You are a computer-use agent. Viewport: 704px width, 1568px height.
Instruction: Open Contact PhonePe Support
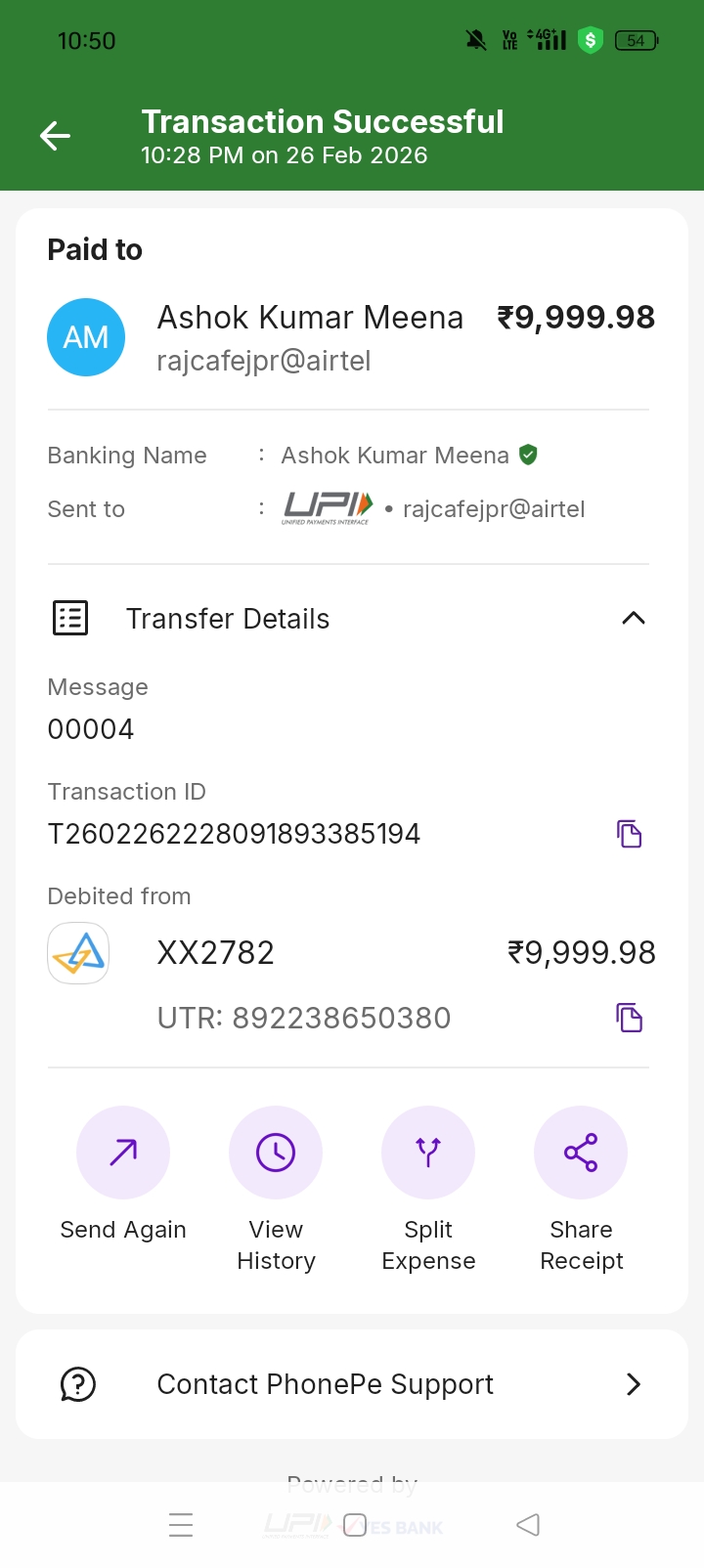pos(352,1384)
